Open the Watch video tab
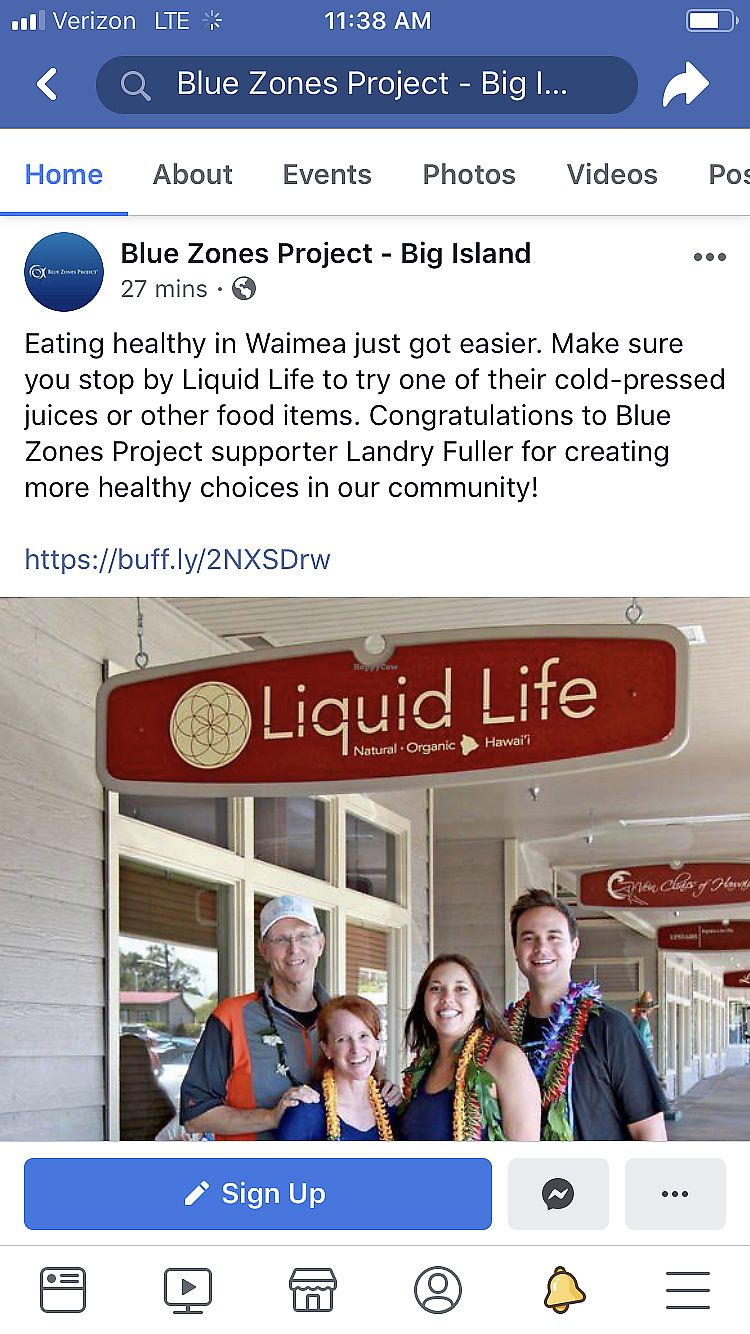The width and height of the screenshot is (750, 1334). (188, 1289)
